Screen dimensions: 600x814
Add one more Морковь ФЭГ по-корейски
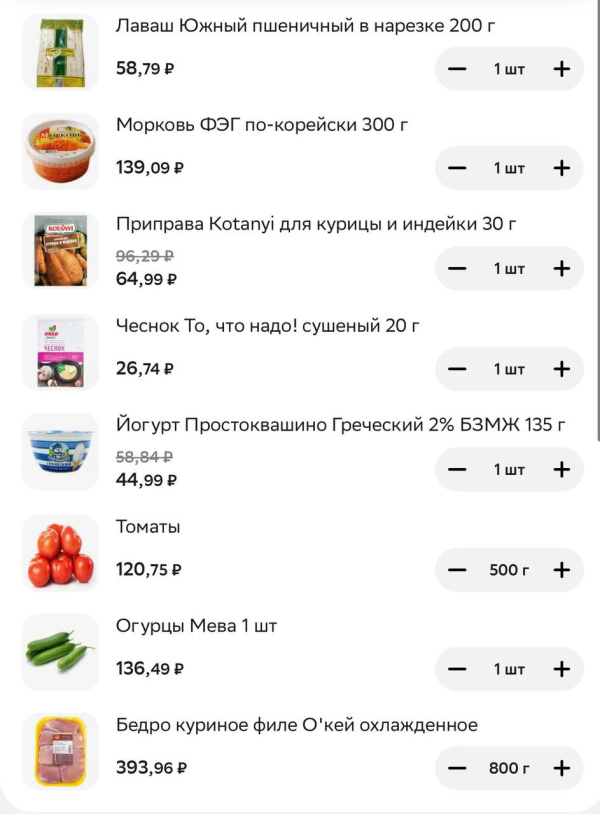[x=561, y=168]
